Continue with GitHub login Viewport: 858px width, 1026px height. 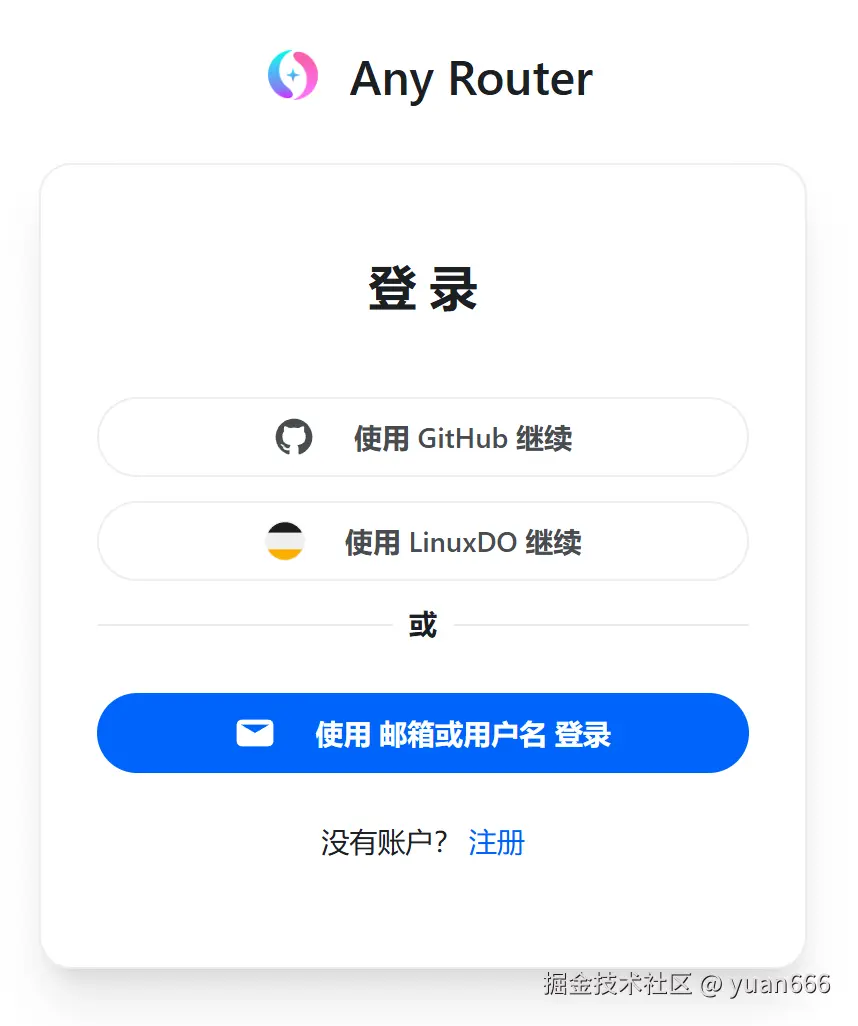[423, 438]
